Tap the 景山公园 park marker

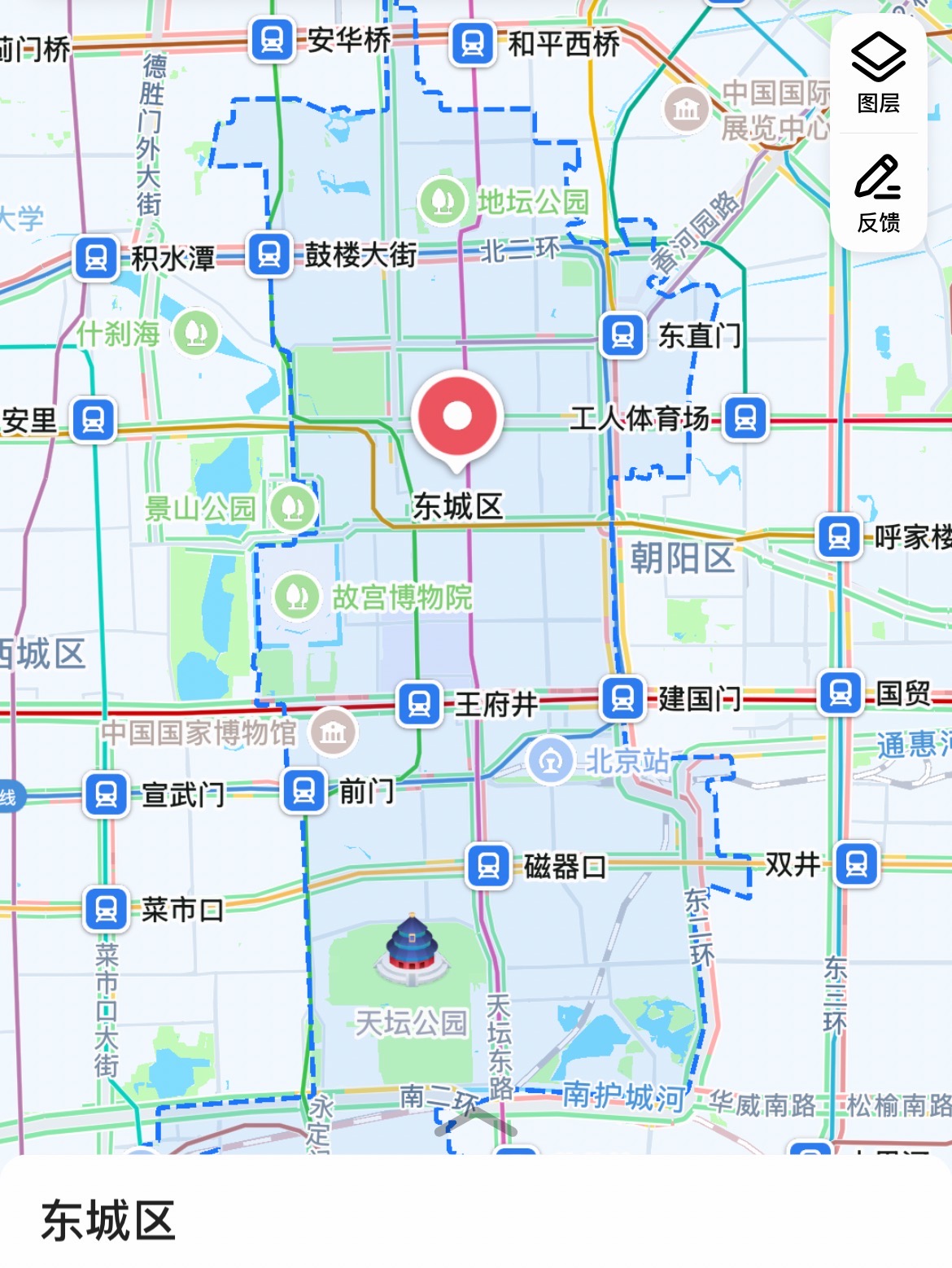pyautogui.click(x=293, y=508)
